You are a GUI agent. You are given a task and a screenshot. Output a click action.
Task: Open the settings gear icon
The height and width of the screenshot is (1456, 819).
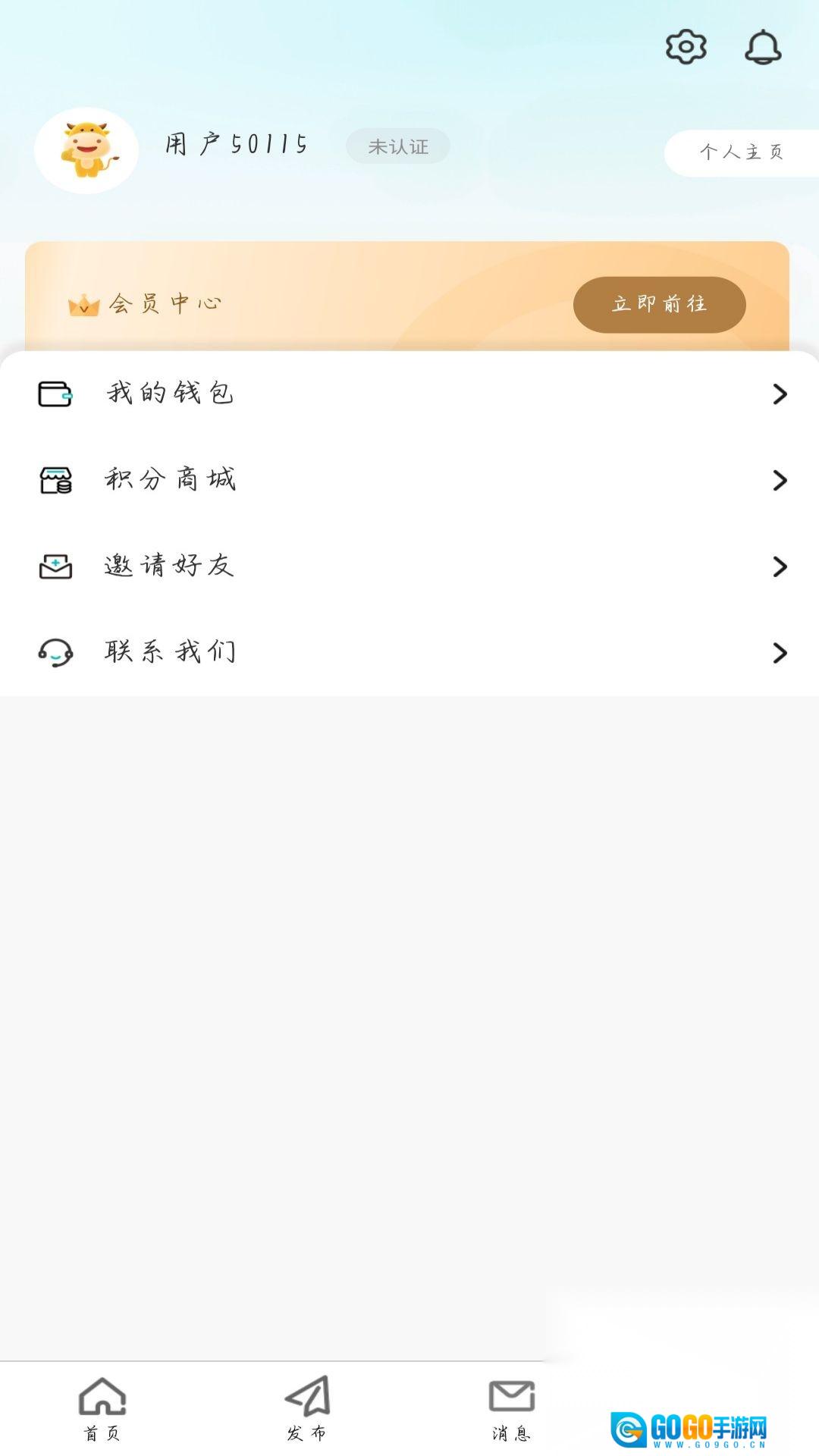(686, 47)
